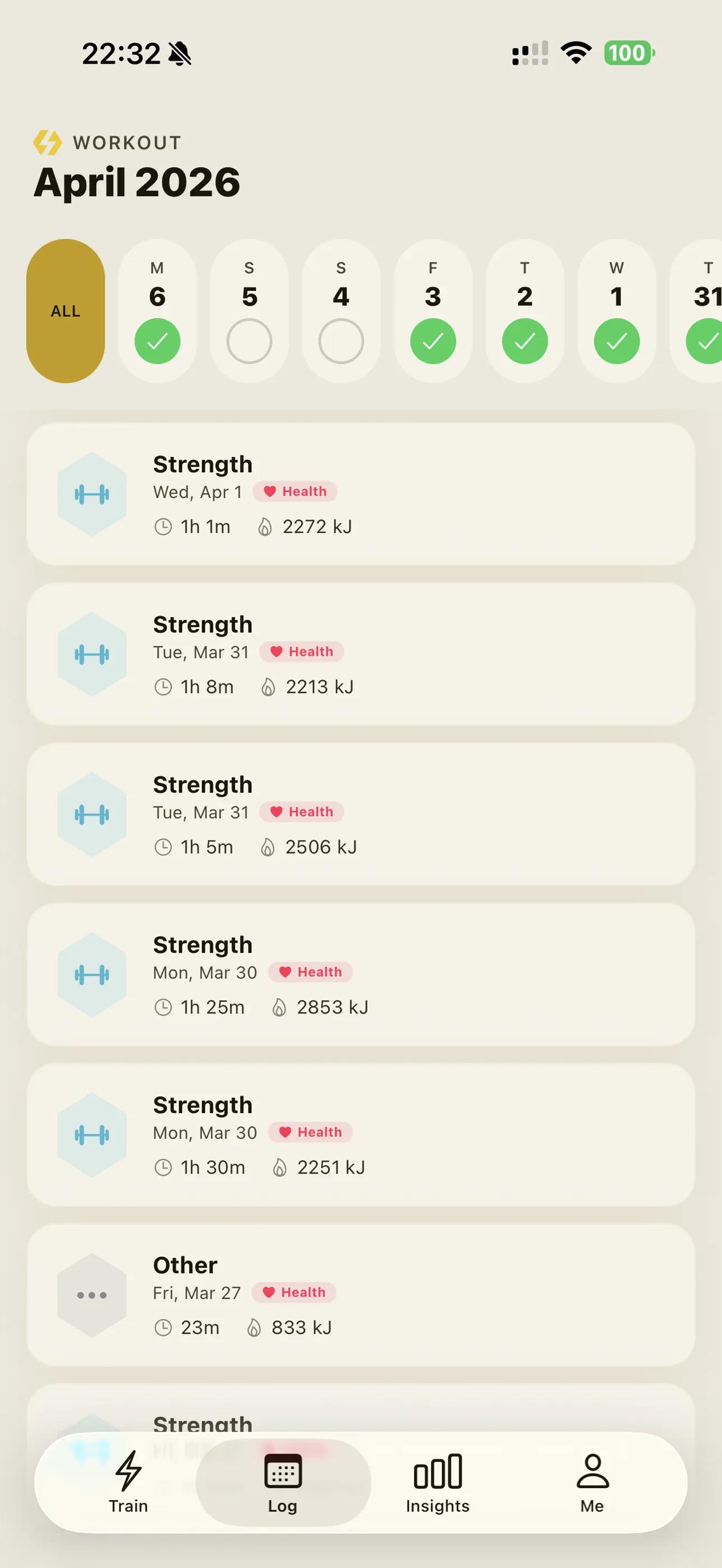View the 1h 25m Strength workout
The width and height of the screenshot is (722, 1568).
tap(360, 974)
